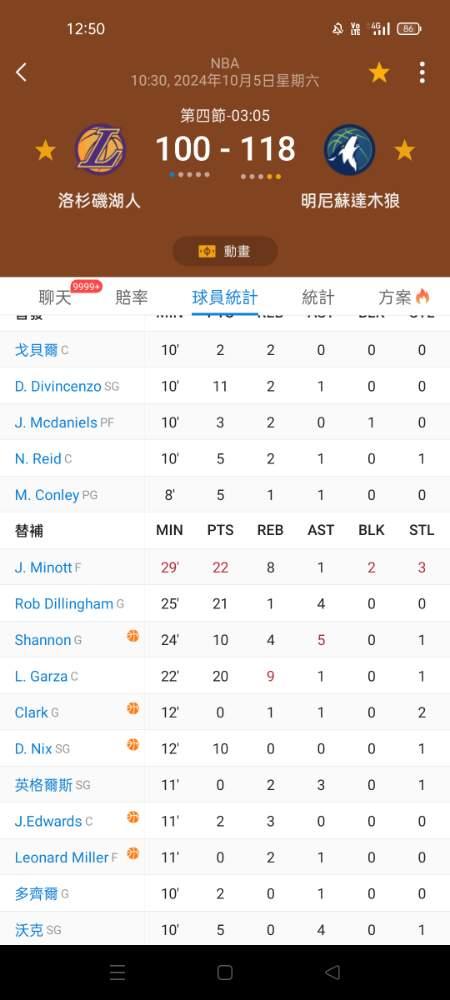This screenshot has width=450, height=1000.
Task: Favorite the 明尼蘇達木狼 team star
Action: click(404, 151)
